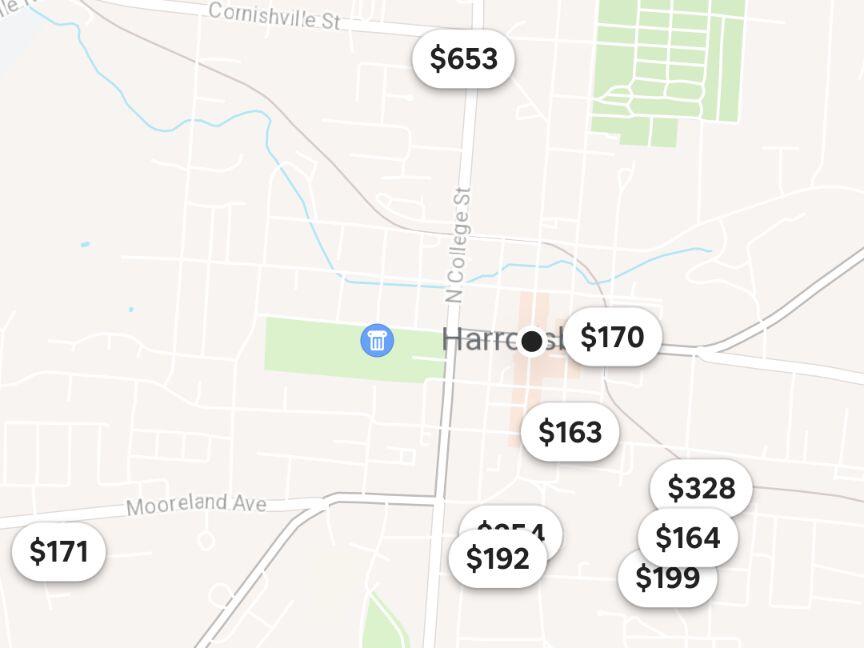
Task: Open the $170 listing pin
Action: coord(612,338)
